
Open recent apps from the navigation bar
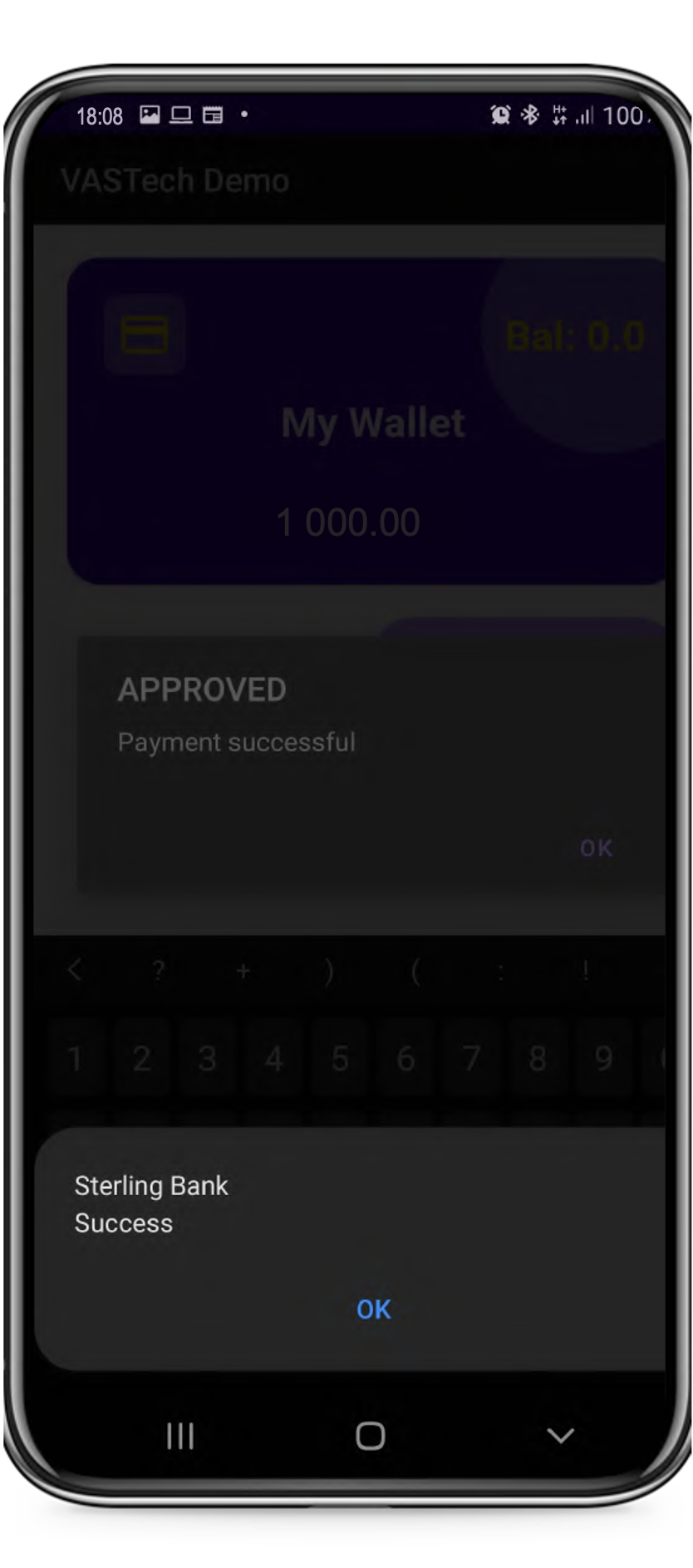click(x=180, y=1435)
